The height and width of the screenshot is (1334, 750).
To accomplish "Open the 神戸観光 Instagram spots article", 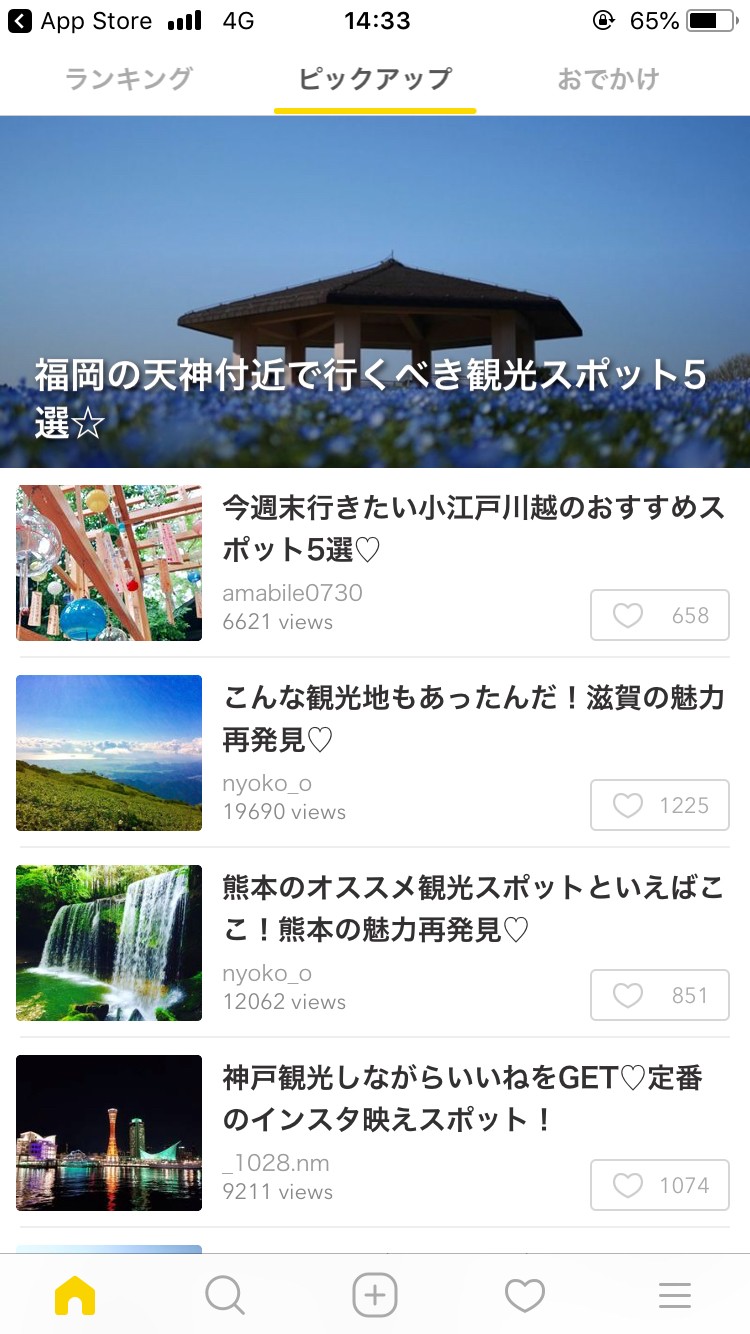I will [463, 1098].
